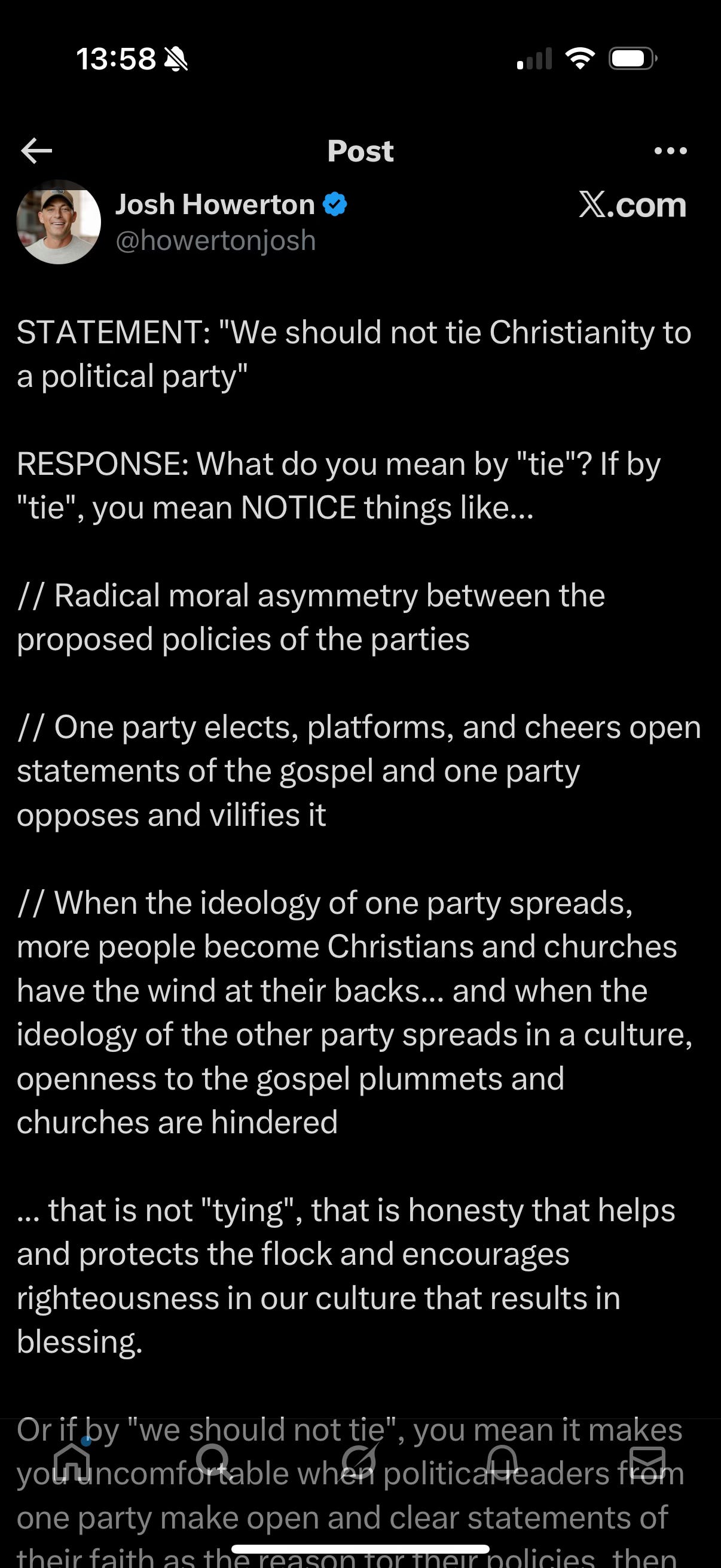Switch to the Home tab
This screenshot has height=1568, width=721.
pyautogui.click(x=72, y=1461)
